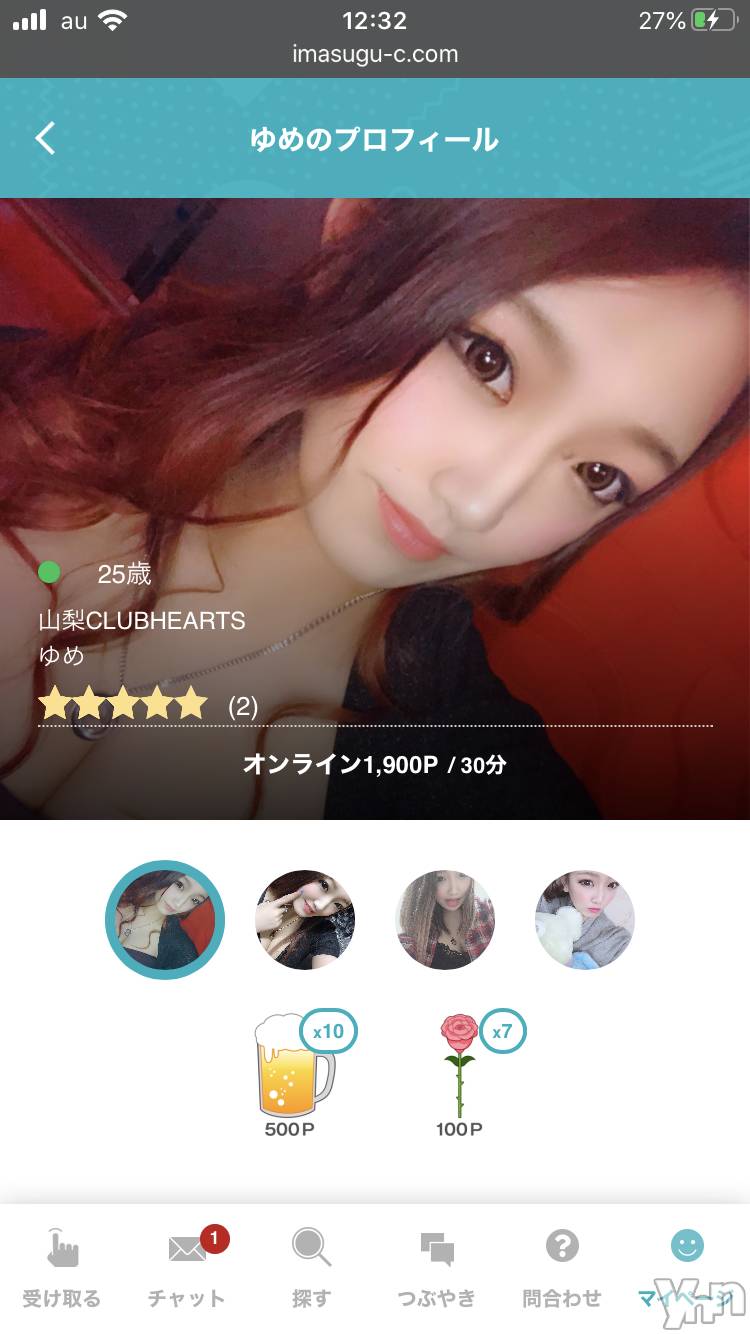Select the 探す search magnifier icon

(x=312, y=1247)
